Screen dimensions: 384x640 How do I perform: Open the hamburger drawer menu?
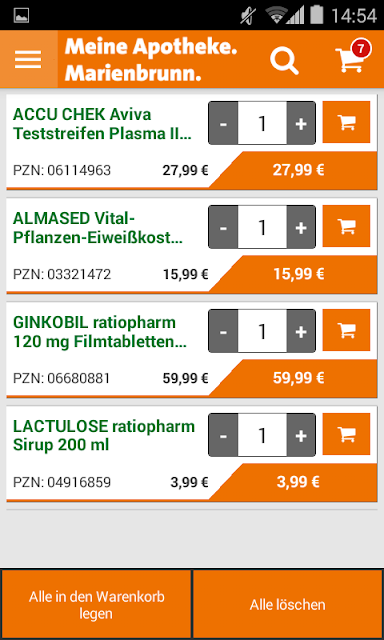[28, 60]
